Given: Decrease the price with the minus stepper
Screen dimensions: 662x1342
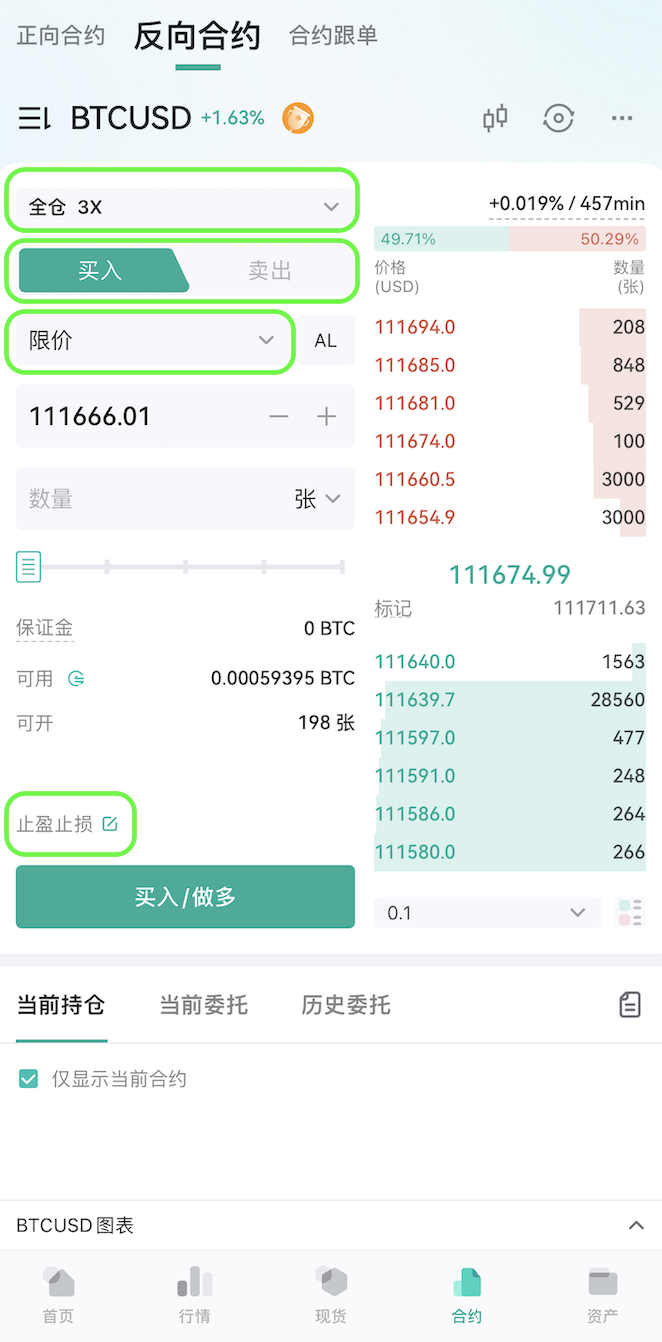Looking at the screenshot, I should [x=279, y=417].
